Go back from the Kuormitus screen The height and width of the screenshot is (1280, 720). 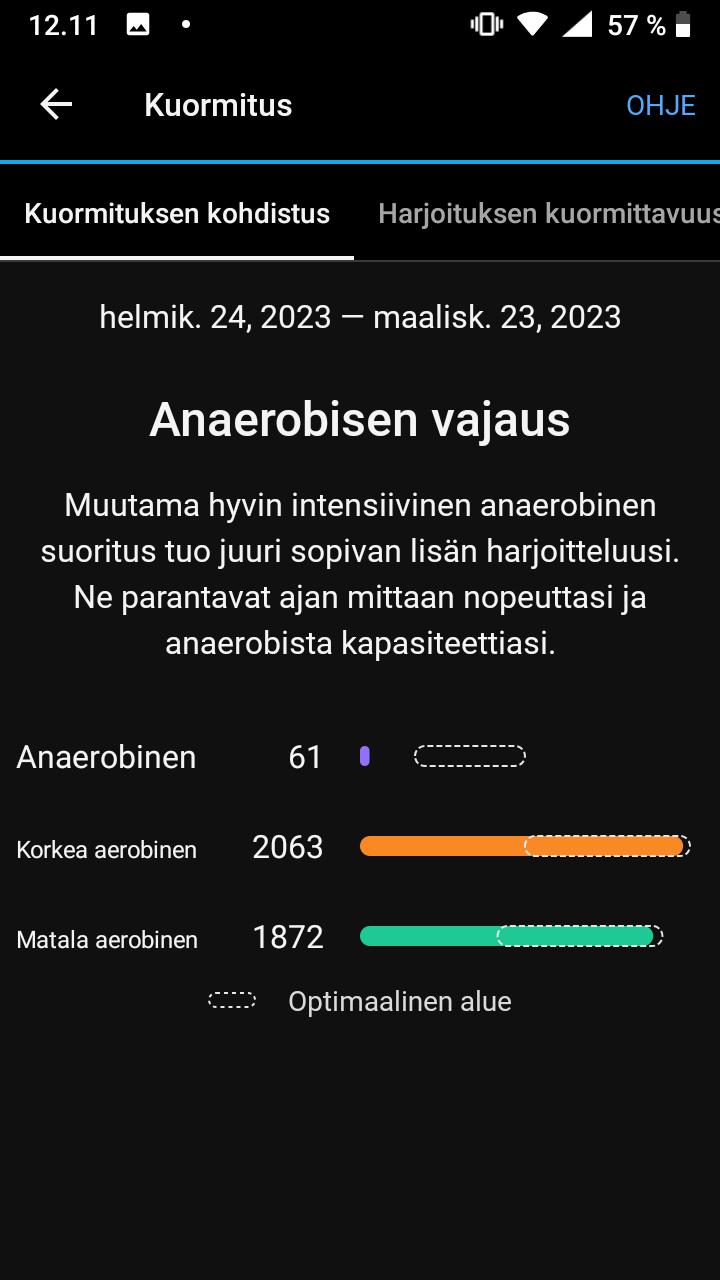click(x=56, y=104)
